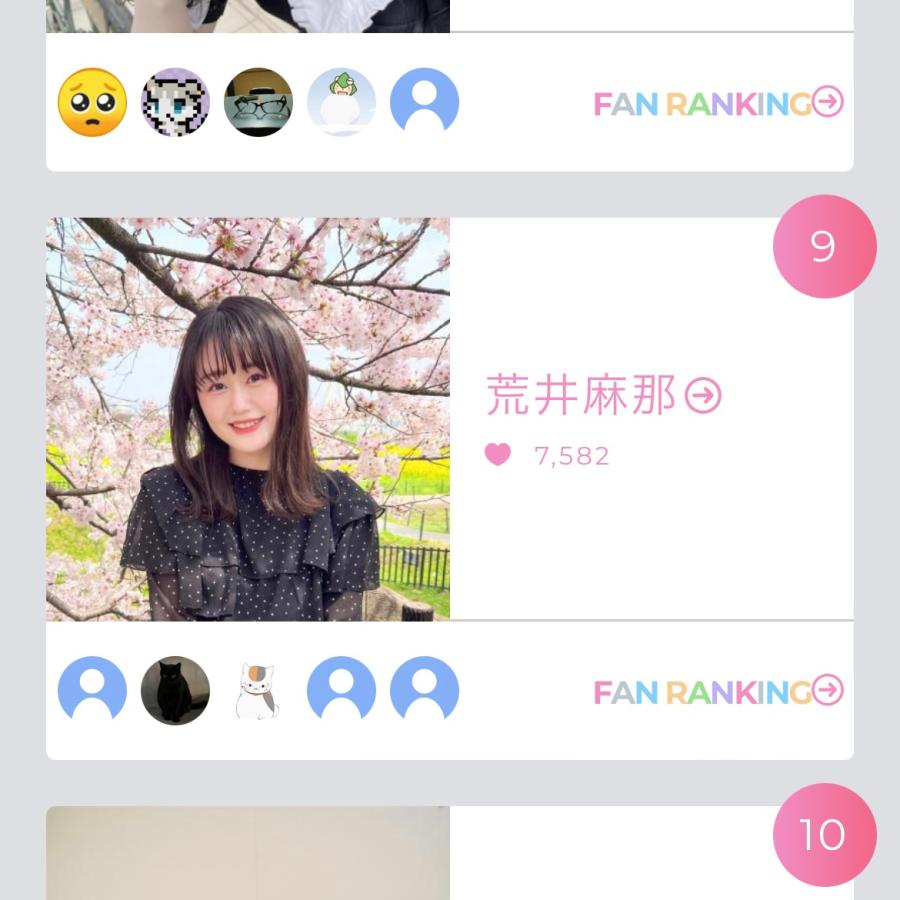This screenshot has height=900, width=900.
Task: Open the glasses photo fan avatar
Action: click(x=258, y=102)
